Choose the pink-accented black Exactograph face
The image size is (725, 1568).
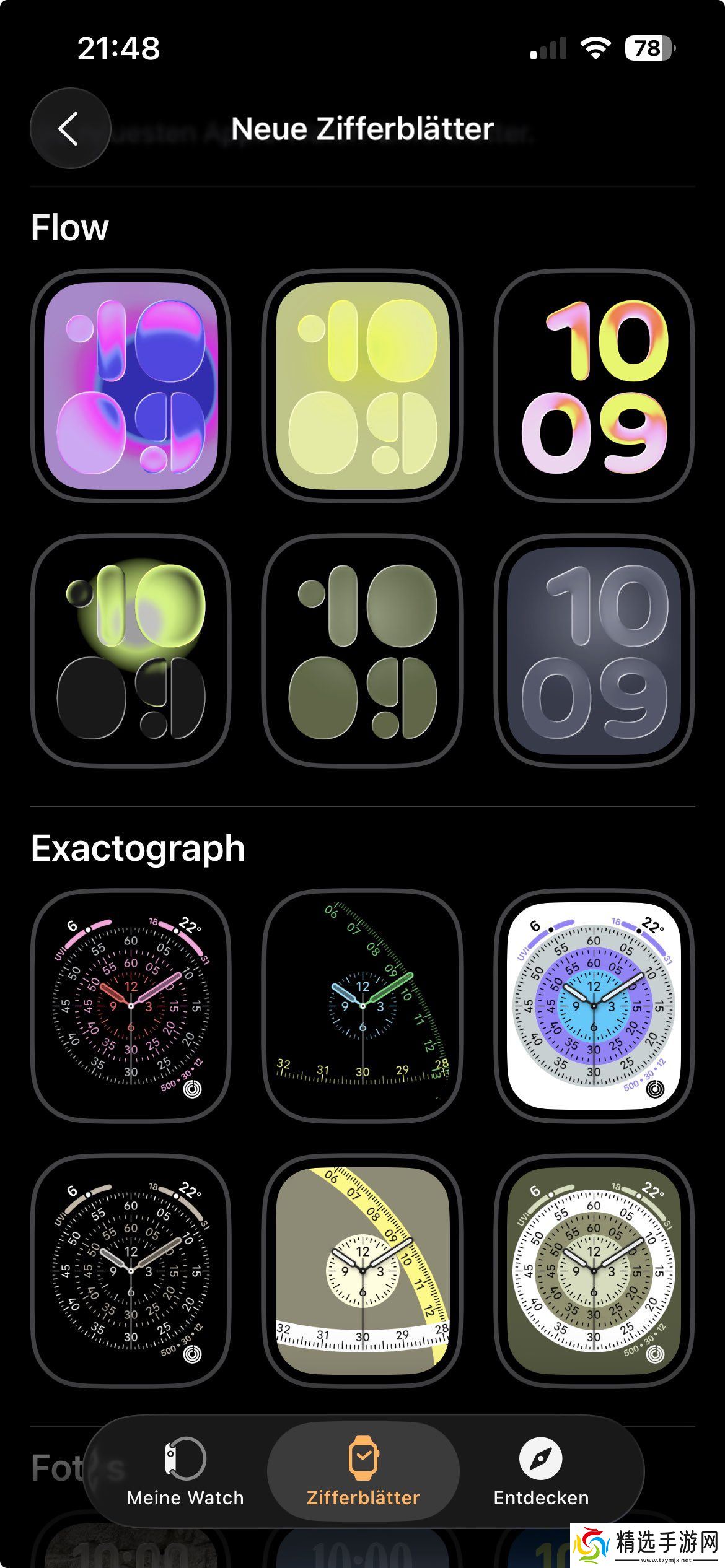click(x=131, y=1006)
